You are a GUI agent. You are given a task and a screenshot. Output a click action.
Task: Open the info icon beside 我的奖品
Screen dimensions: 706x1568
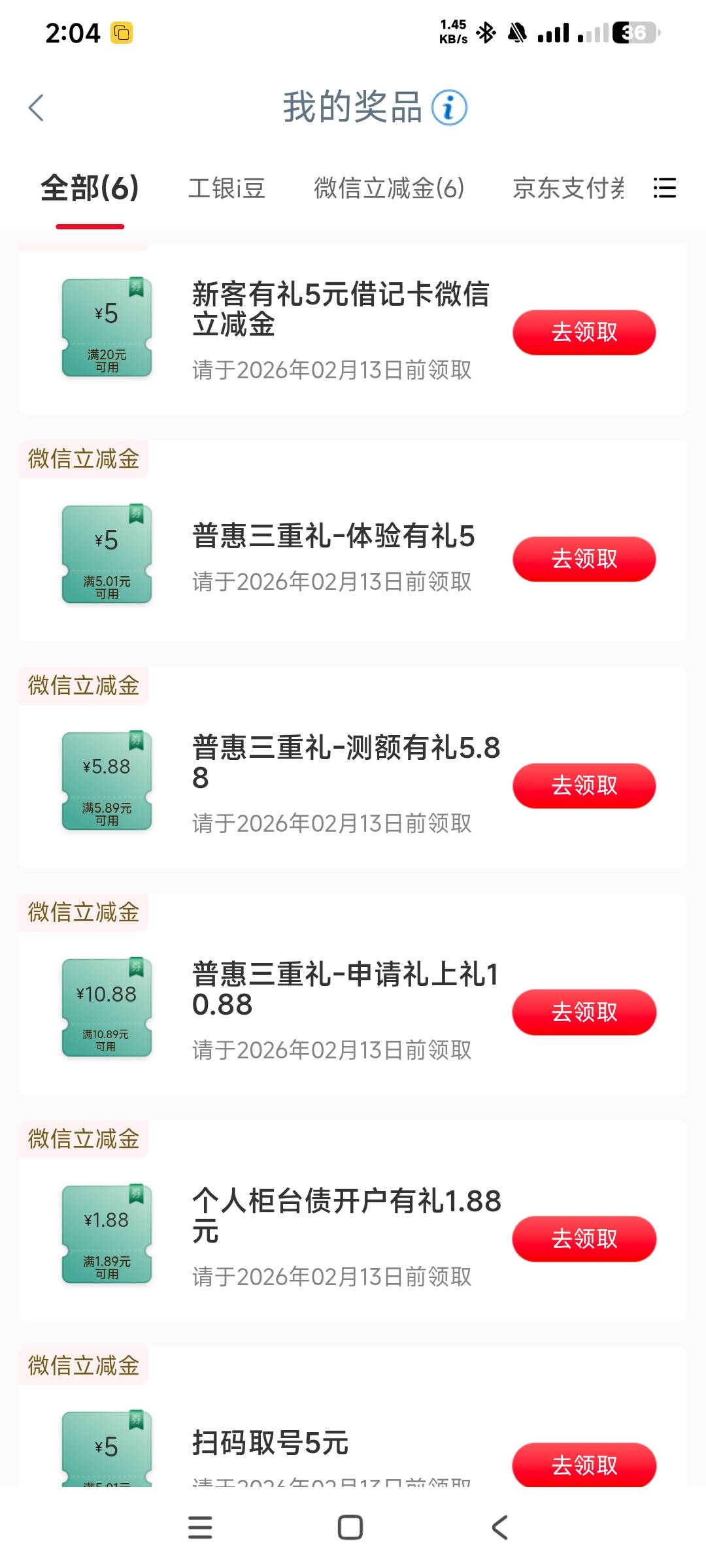pyautogui.click(x=449, y=108)
